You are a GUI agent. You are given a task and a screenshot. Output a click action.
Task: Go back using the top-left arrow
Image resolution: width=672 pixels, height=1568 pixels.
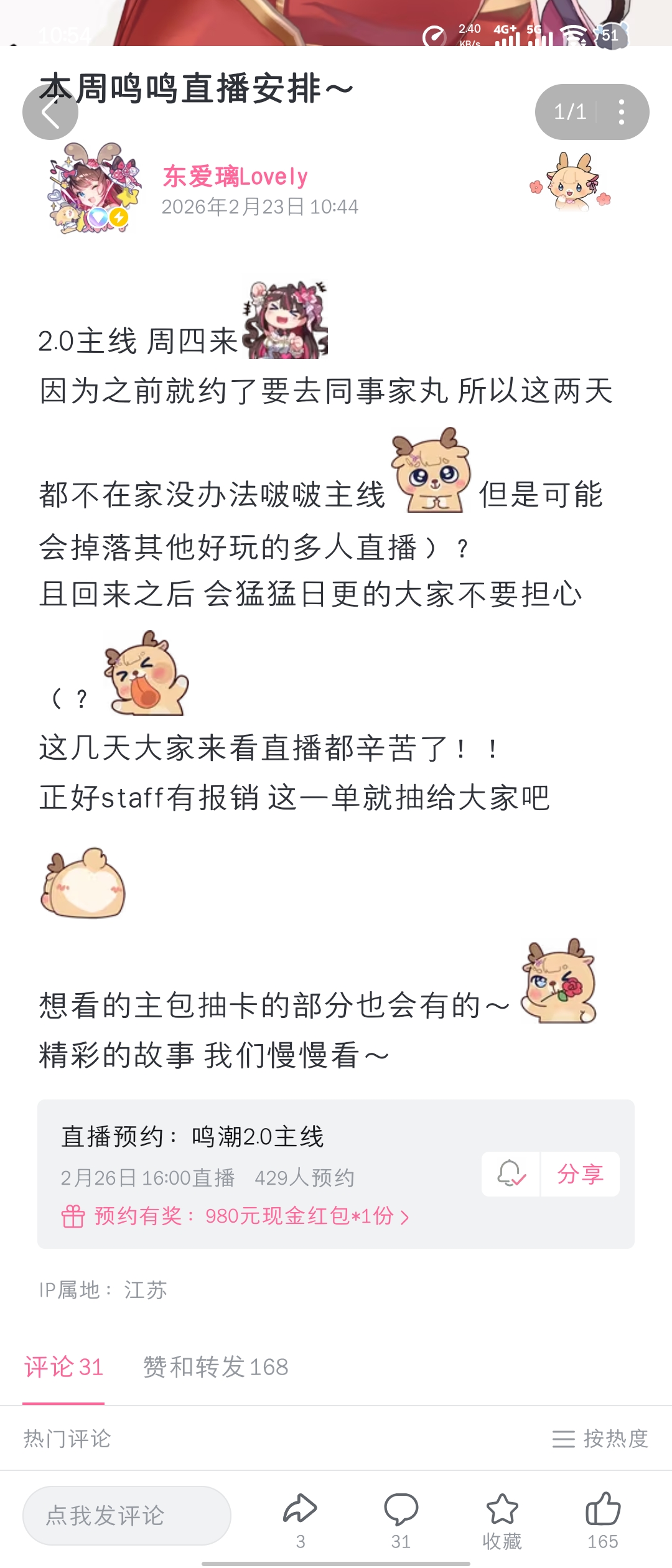click(x=50, y=113)
